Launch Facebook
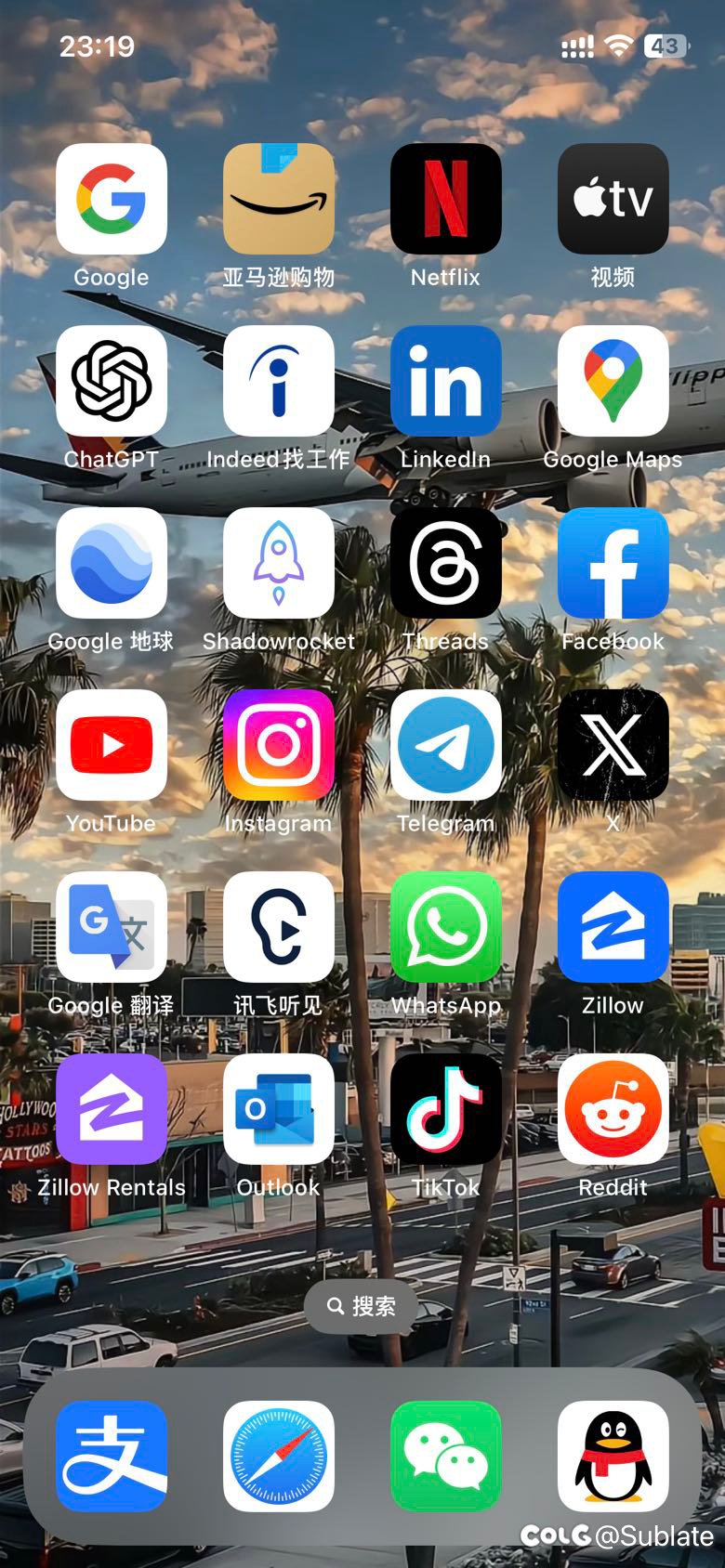725x1568 pixels. tap(613, 563)
